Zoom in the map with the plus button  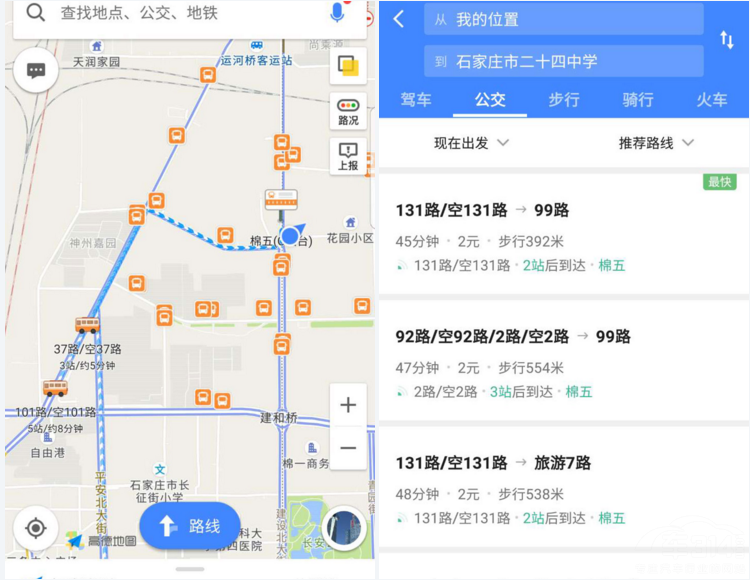pos(348,405)
